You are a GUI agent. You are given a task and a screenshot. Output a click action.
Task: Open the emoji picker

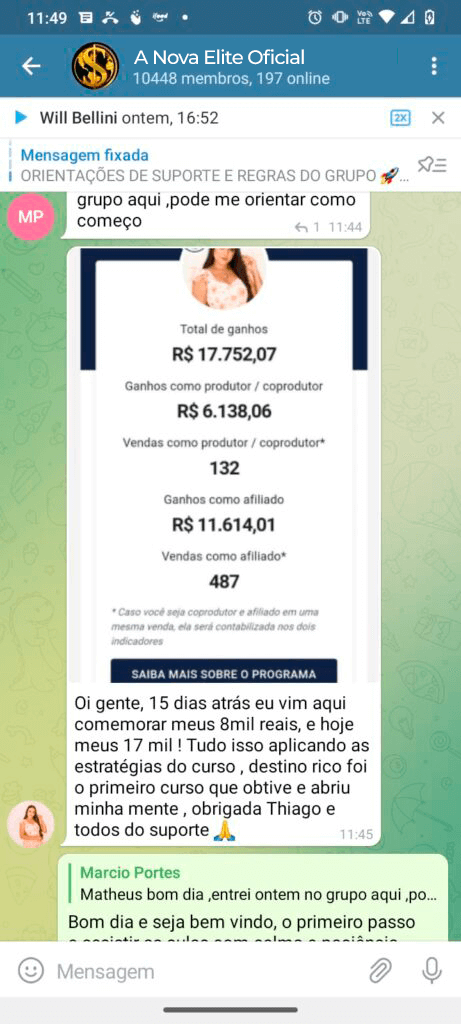tap(30, 971)
